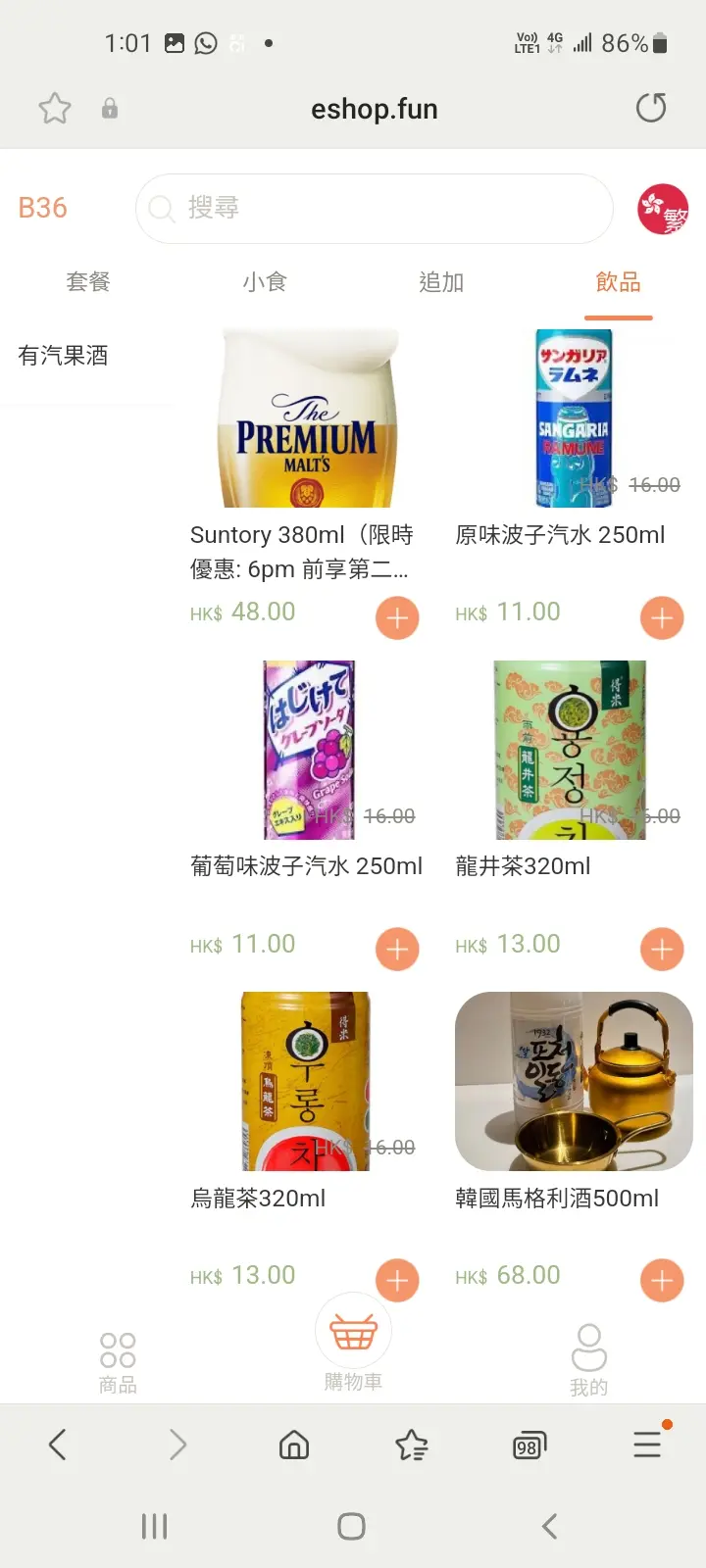The image size is (706, 1568).
Task: View the 韓國馬格利酒500ml product photo
Action: pos(574,1081)
